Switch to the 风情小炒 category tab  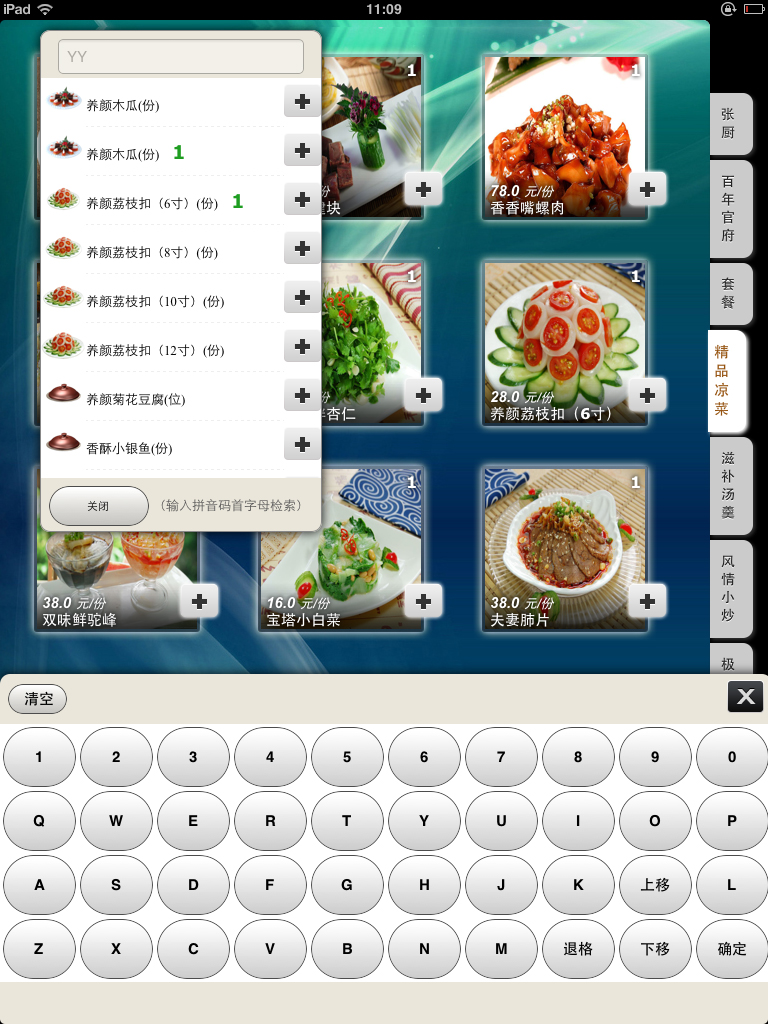point(729,589)
